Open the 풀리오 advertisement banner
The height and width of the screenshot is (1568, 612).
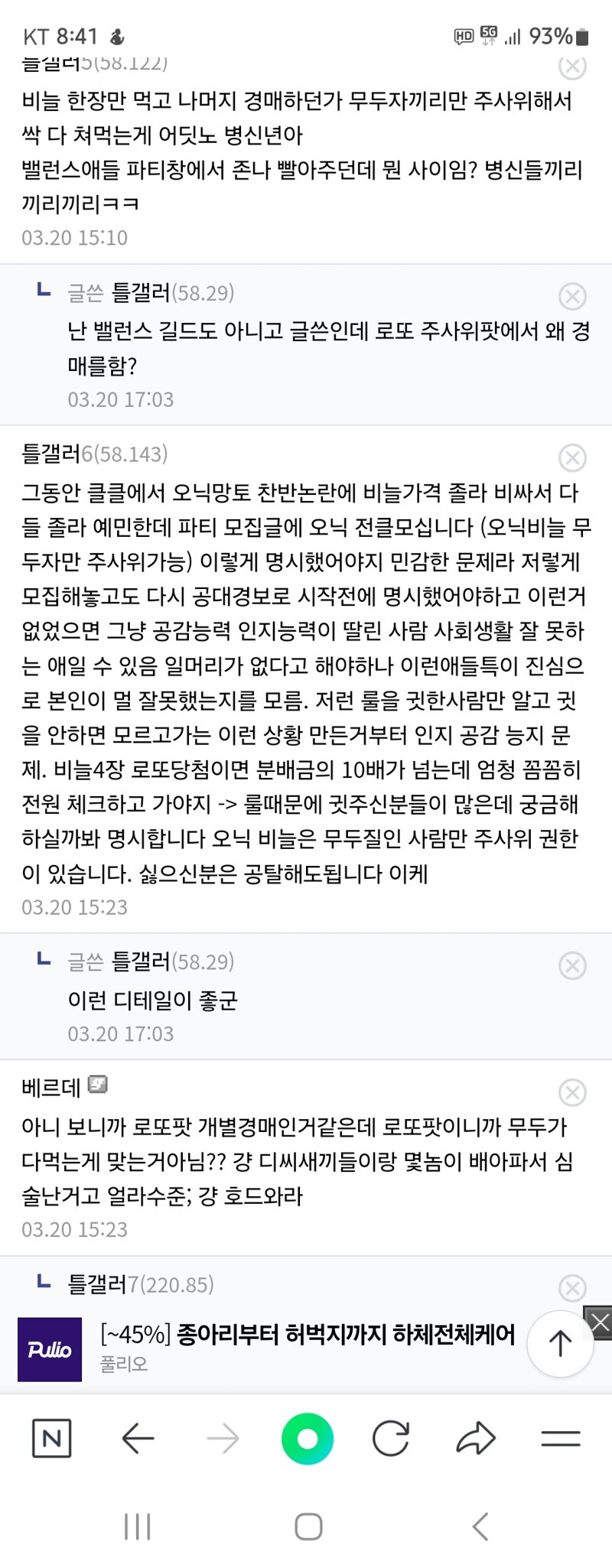click(x=306, y=1347)
